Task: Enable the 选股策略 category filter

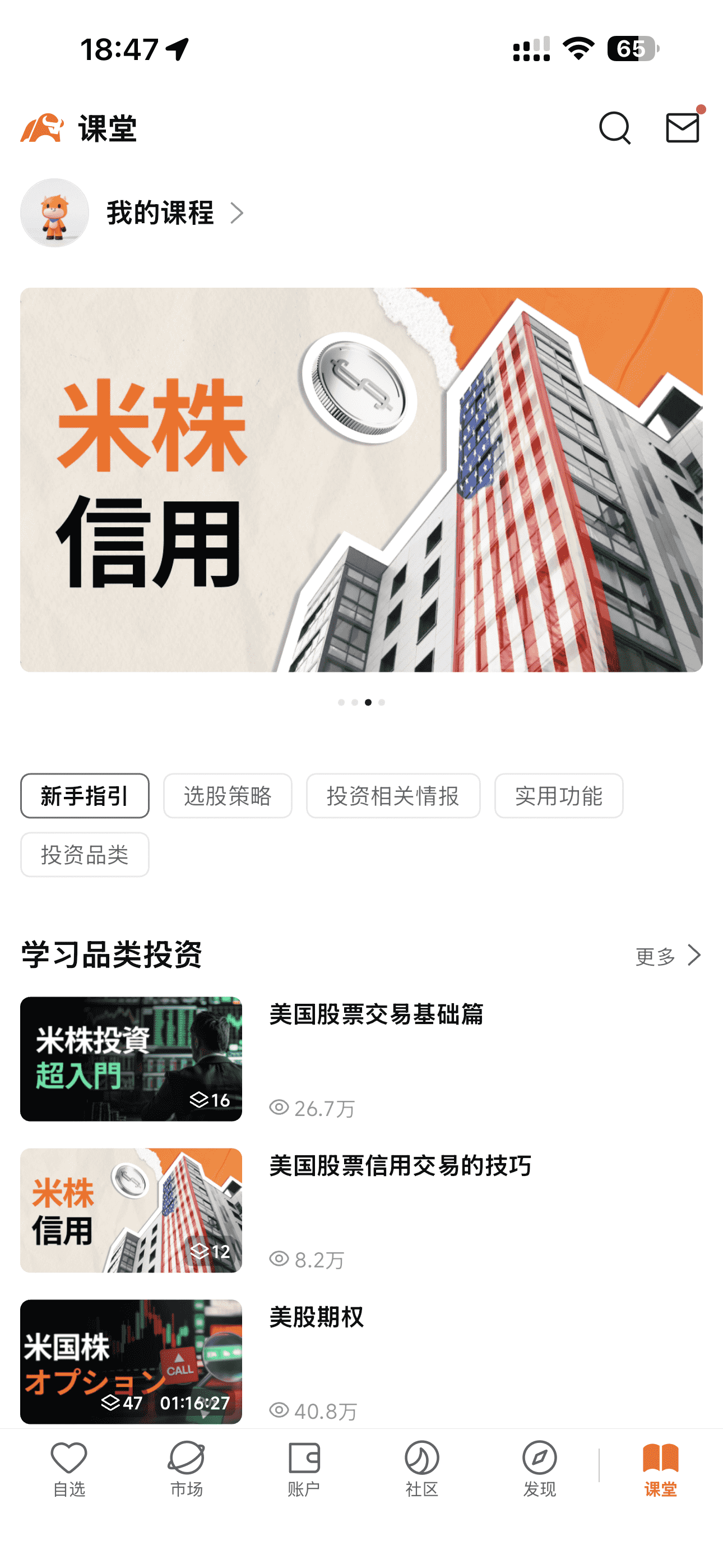Action: point(228,796)
